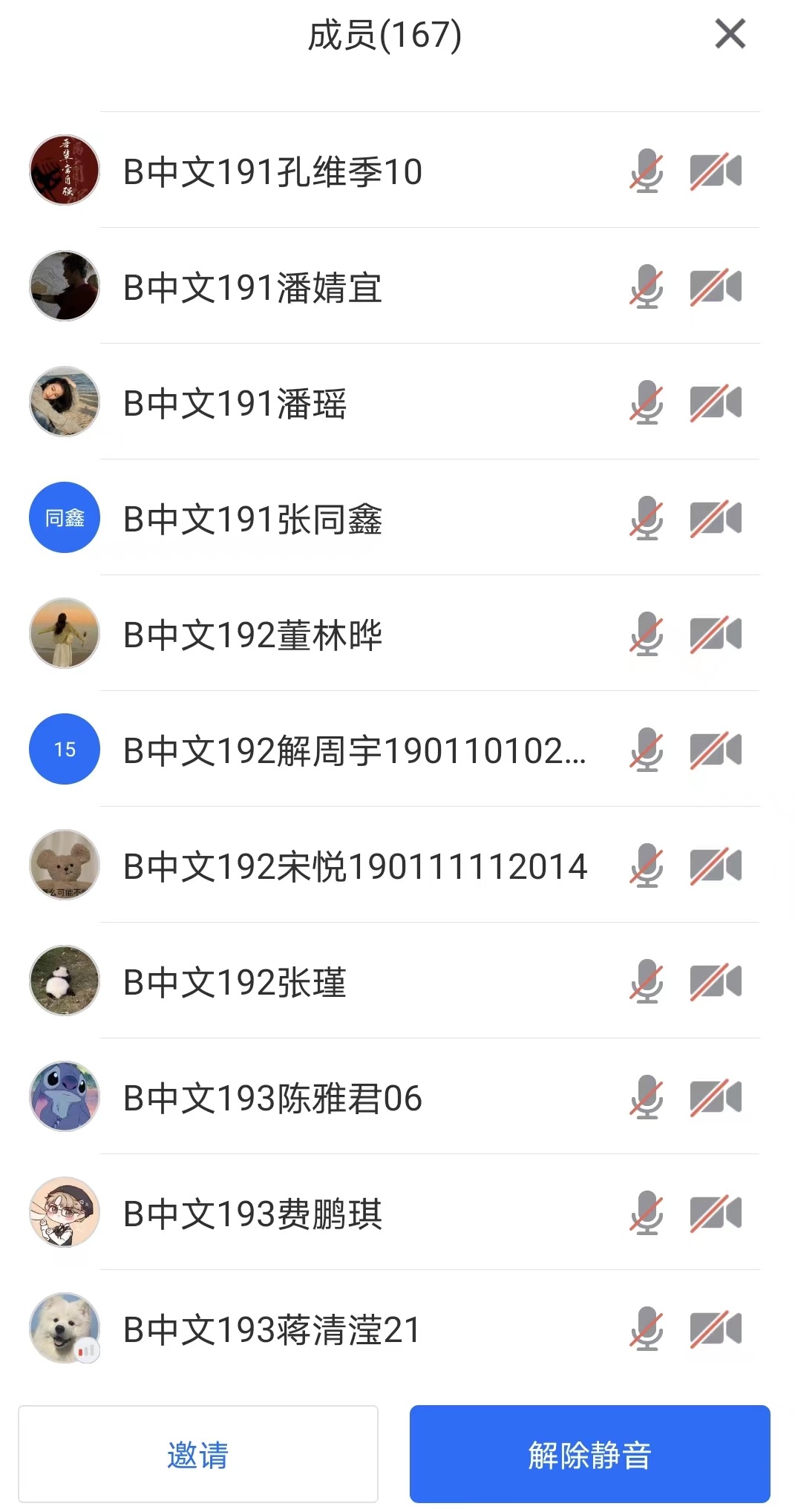Screen dimensions: 795x1512
Task: Tap microphone icon for B中文192张瑾
Action: (x=647, y=981)
